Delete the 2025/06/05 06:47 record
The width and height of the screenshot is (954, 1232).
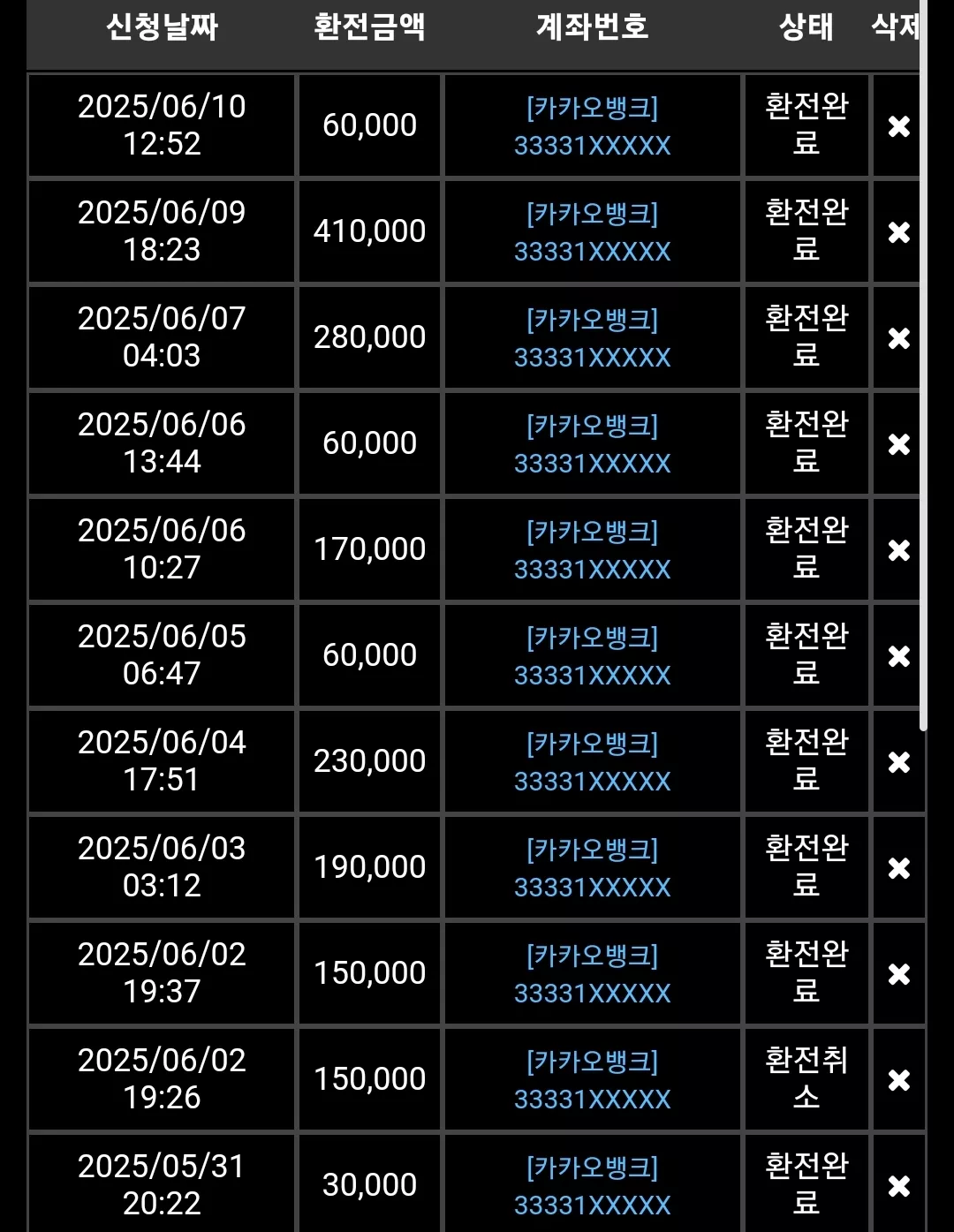[899, 656]
